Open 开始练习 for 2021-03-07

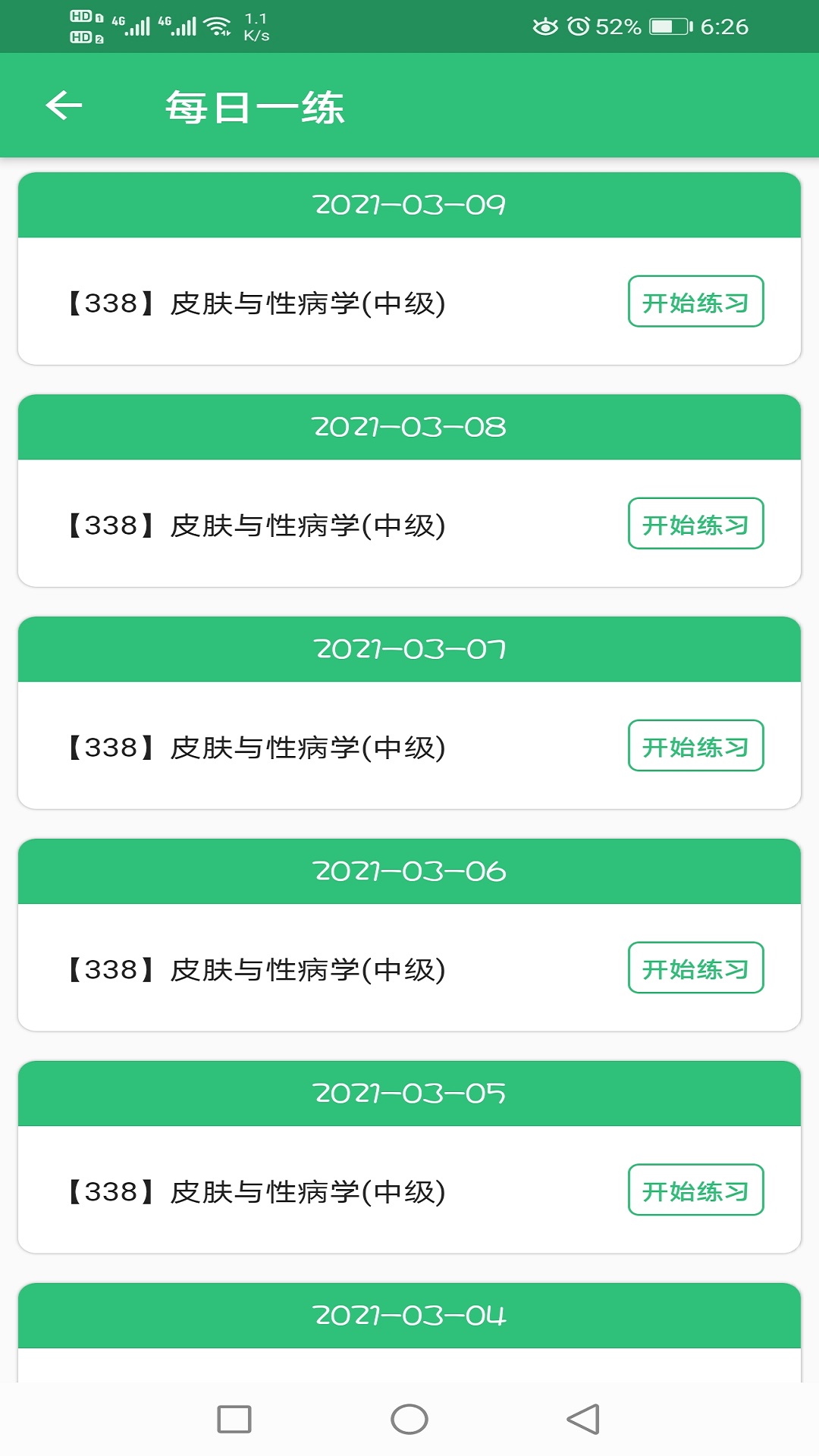[x=695, y=746]
